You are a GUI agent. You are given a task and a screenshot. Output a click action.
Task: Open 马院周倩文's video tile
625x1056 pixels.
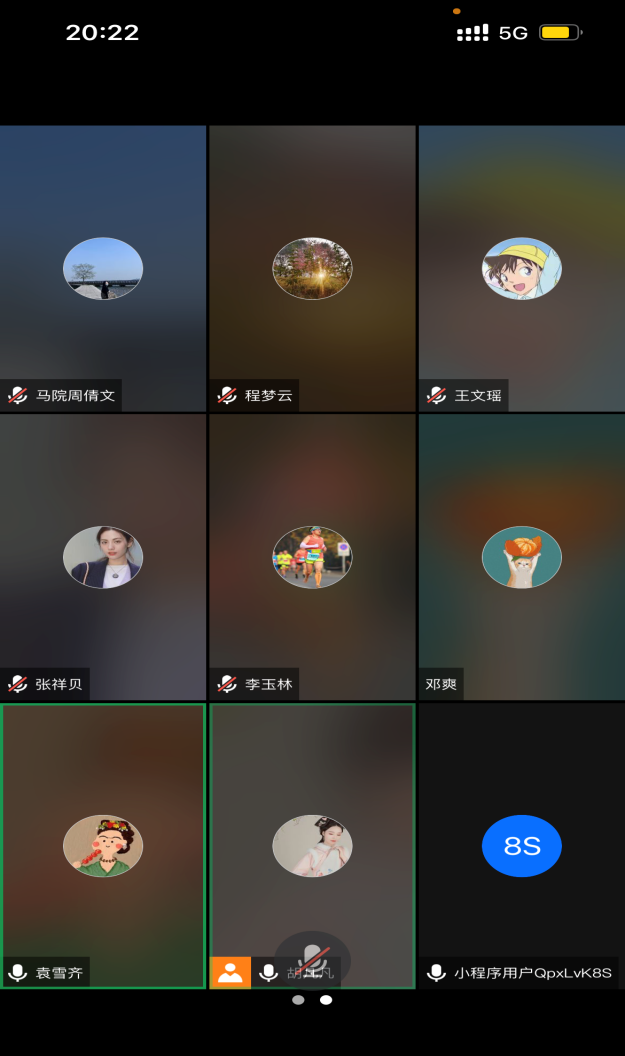[x=103, y=268]
